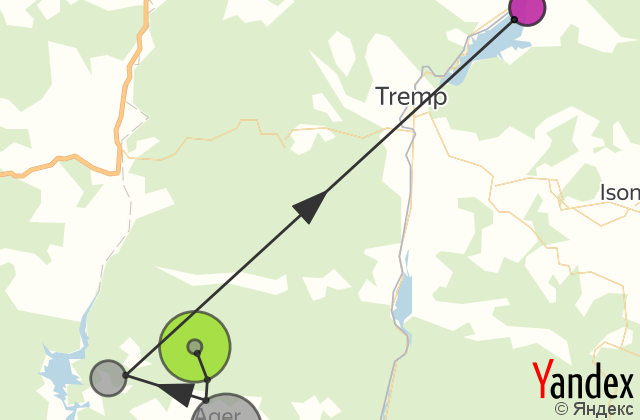Tap the magenta marker at the route's end

527,8
